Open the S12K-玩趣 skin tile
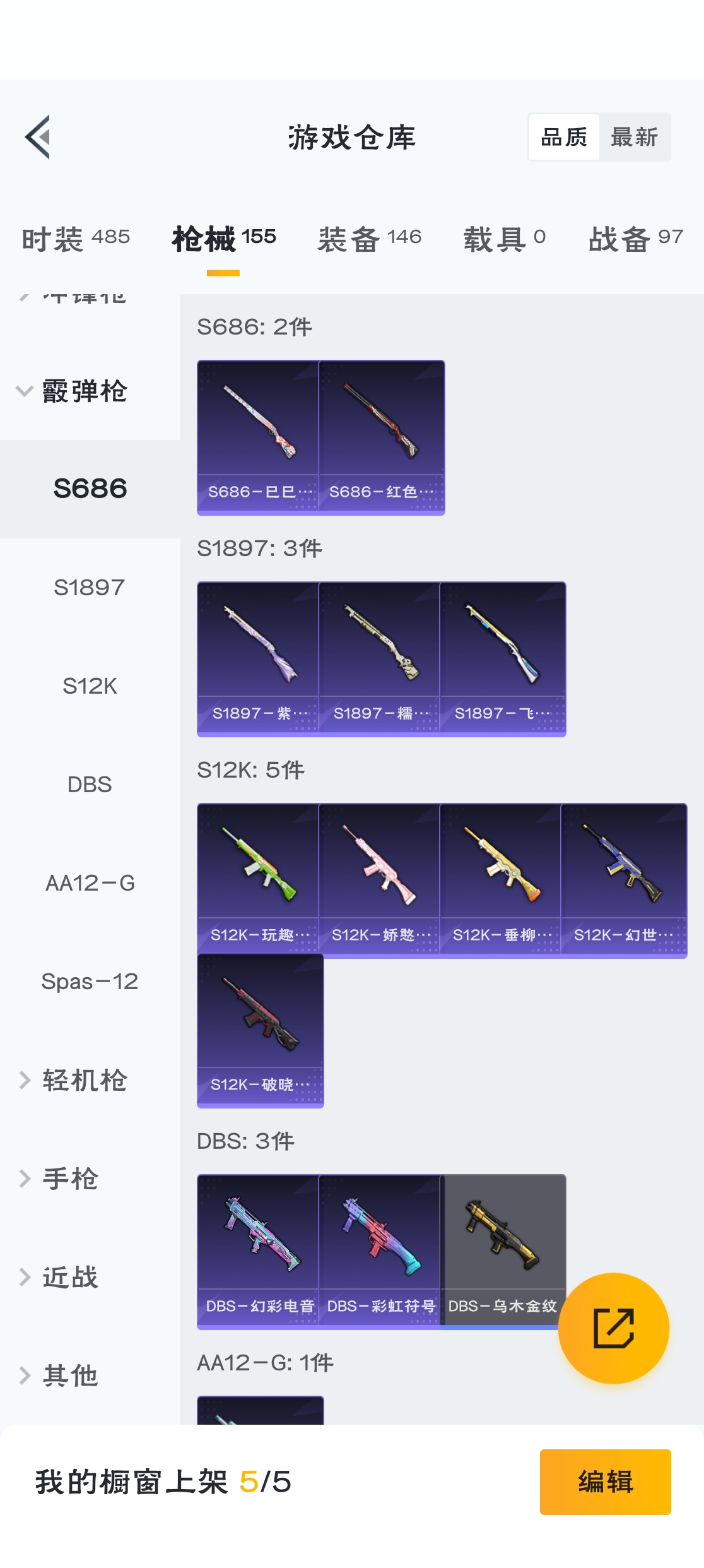Viewport: 704px width, 1568px height. coord(258,880)
